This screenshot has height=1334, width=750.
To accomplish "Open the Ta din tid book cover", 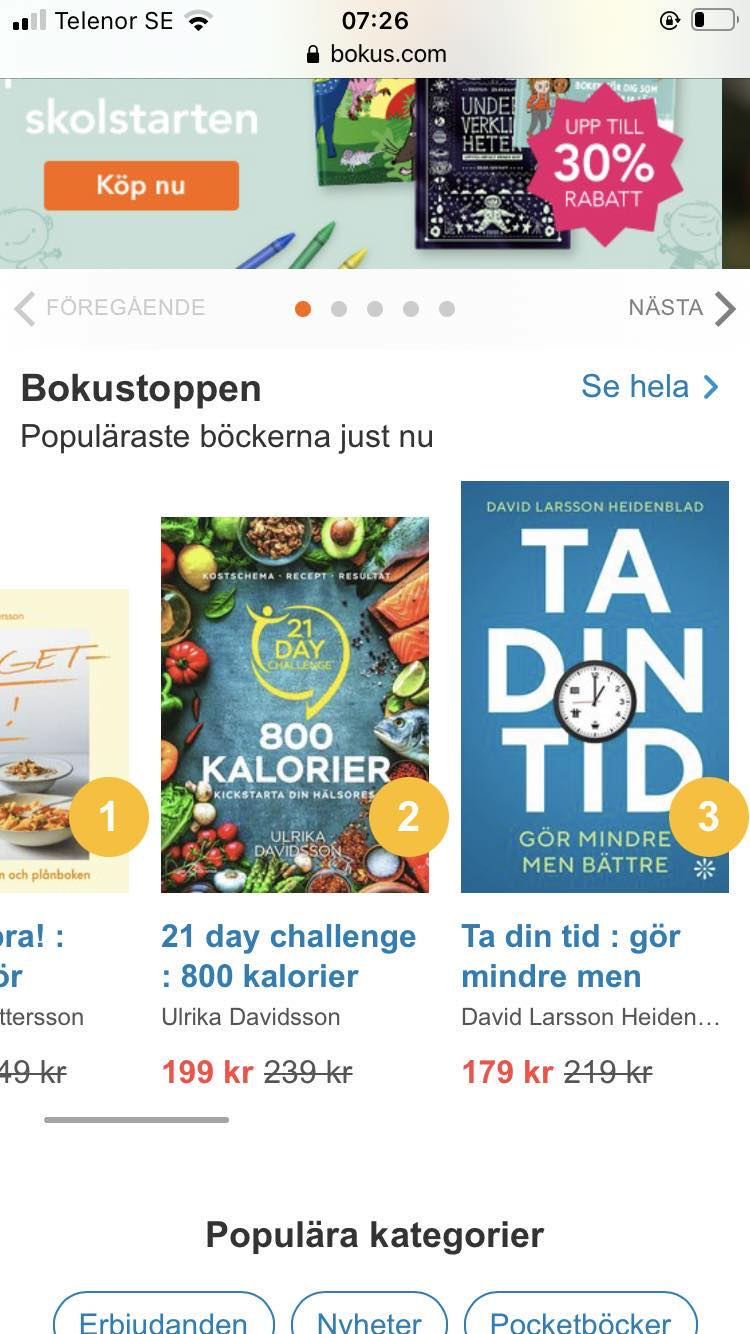I will pos(594,686).
